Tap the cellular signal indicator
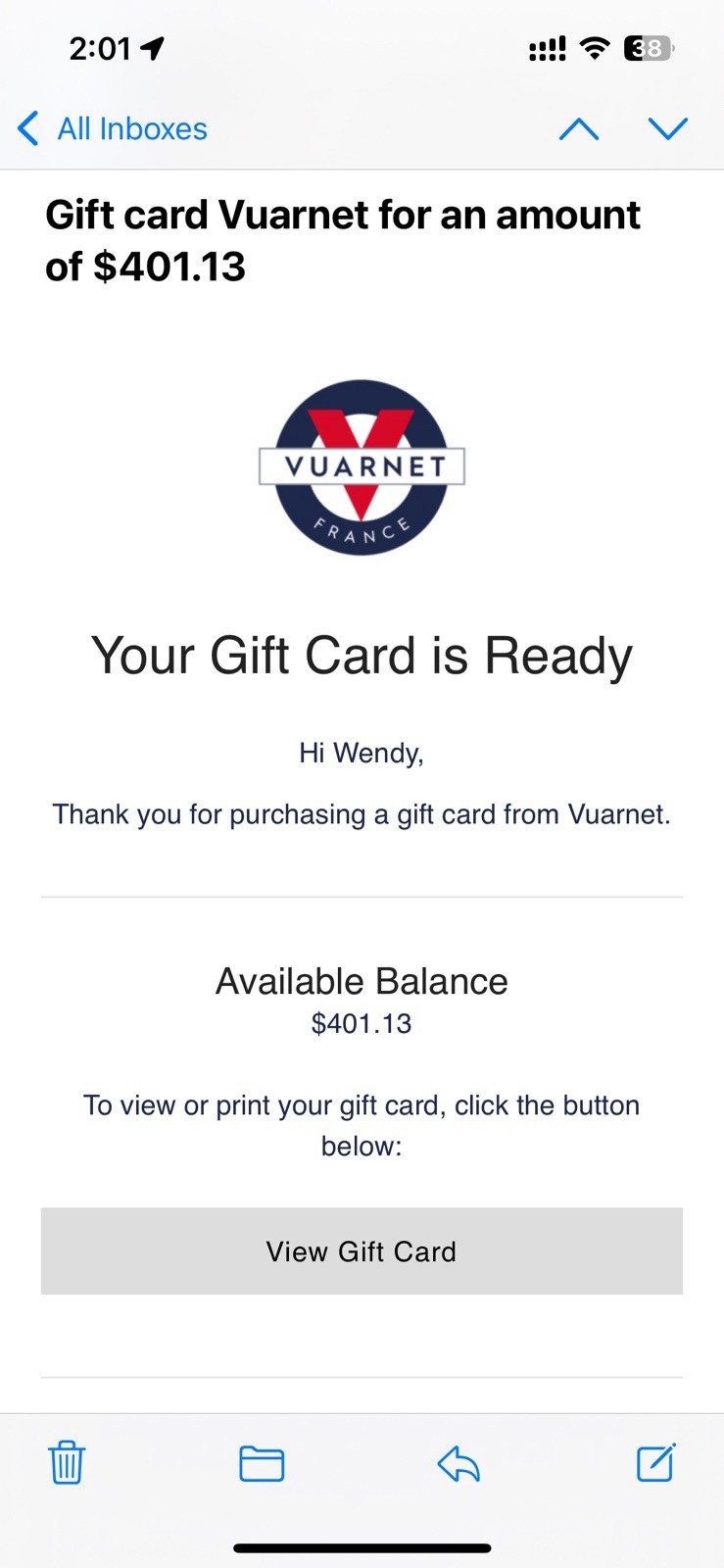 (x=546, y=47)
